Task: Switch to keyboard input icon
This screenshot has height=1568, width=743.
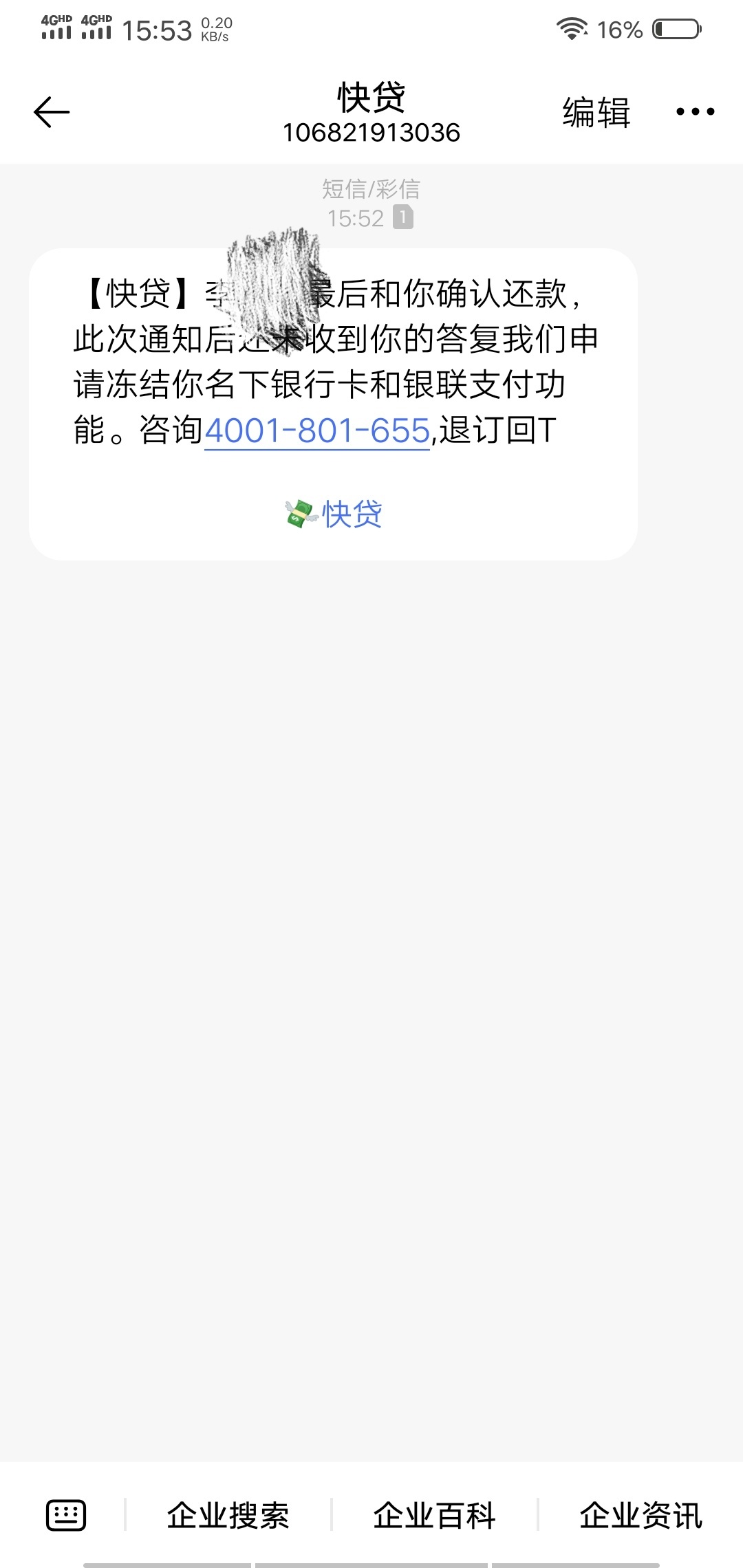Action: tap(66, 1515)
